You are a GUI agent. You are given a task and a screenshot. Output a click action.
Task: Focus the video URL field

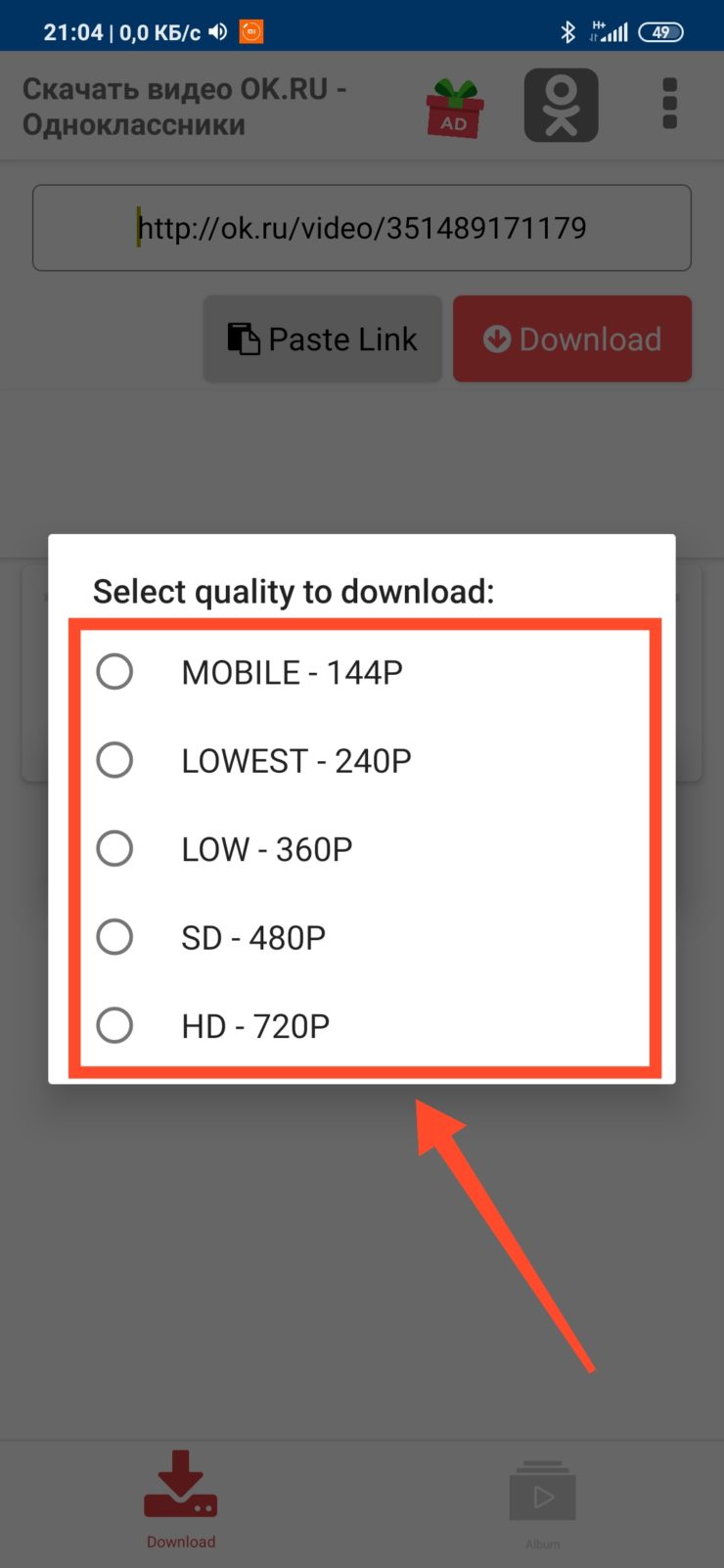pos(362,228)
